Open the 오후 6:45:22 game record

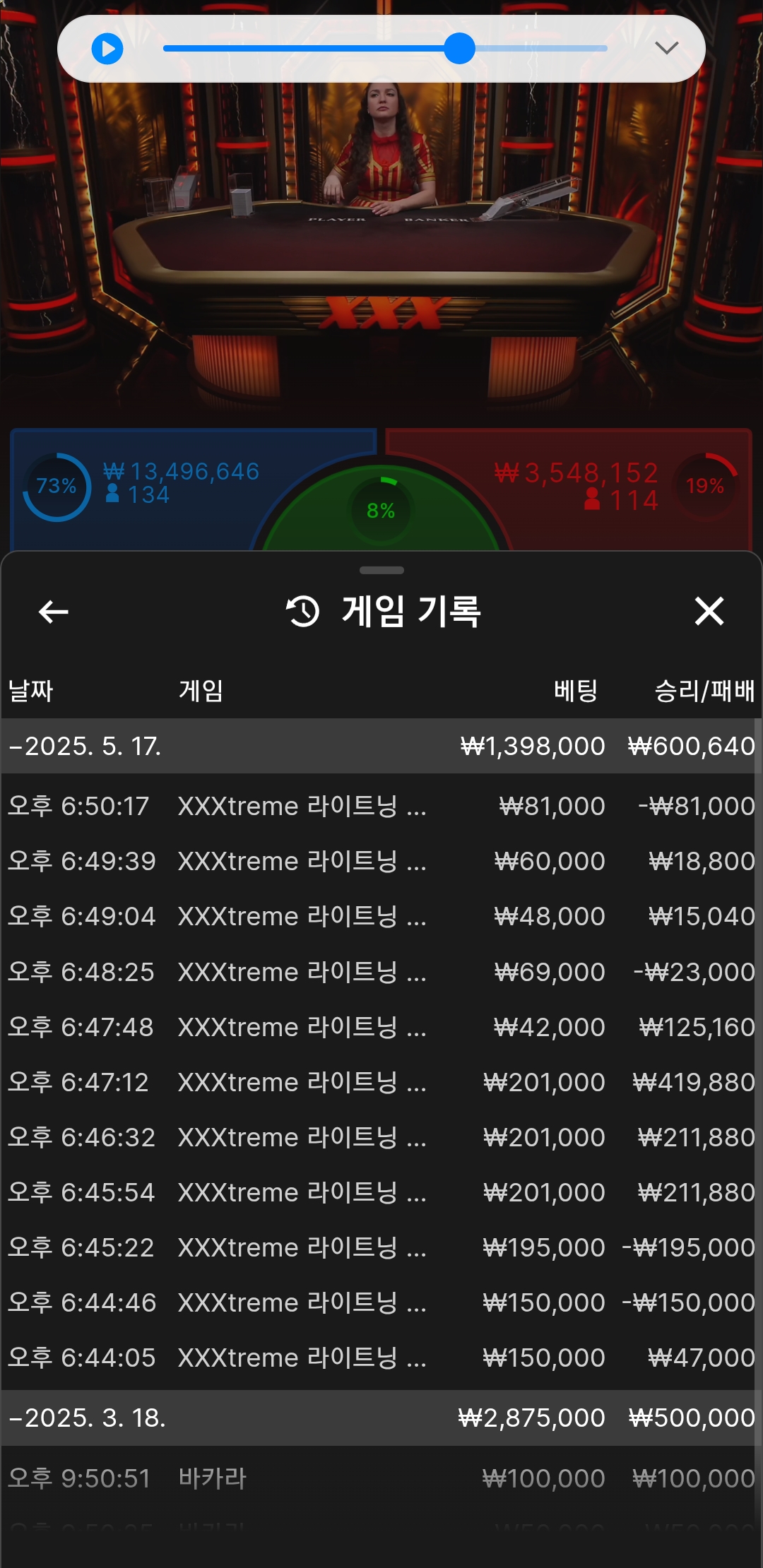380,1247
